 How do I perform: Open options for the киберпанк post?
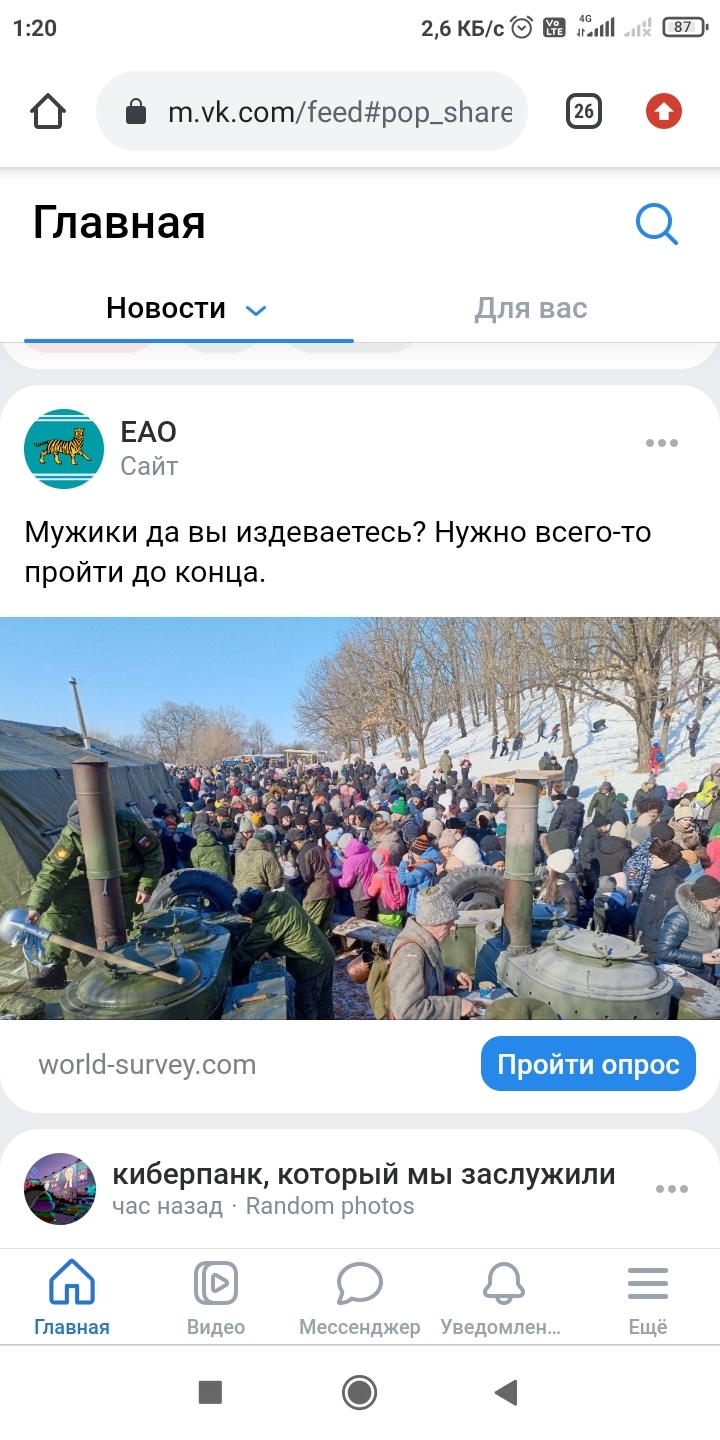click(x=671, y=1189)
